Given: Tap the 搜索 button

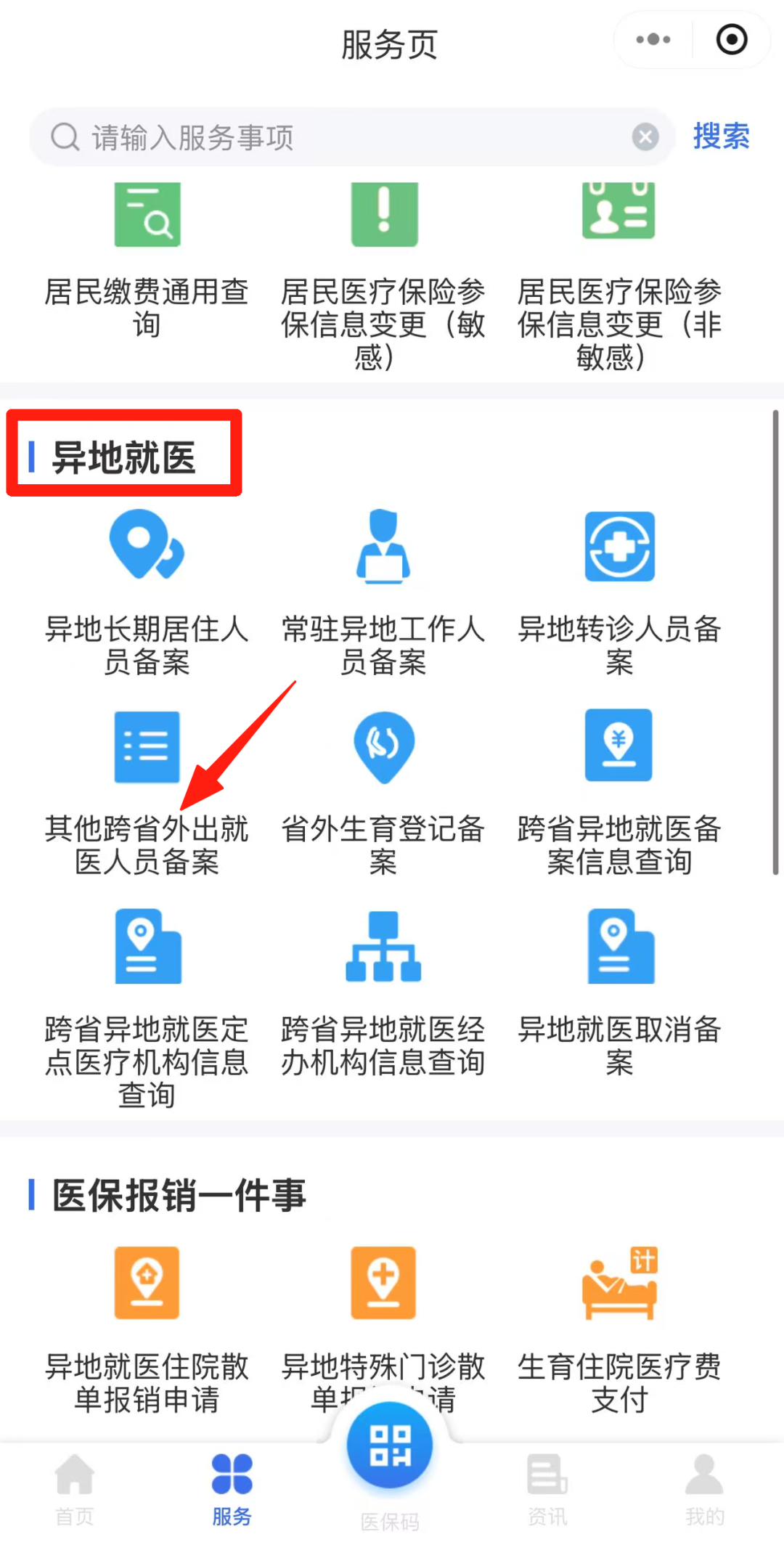Looking at the screenshot, I should pyautogui.click(x=720, y=136).
